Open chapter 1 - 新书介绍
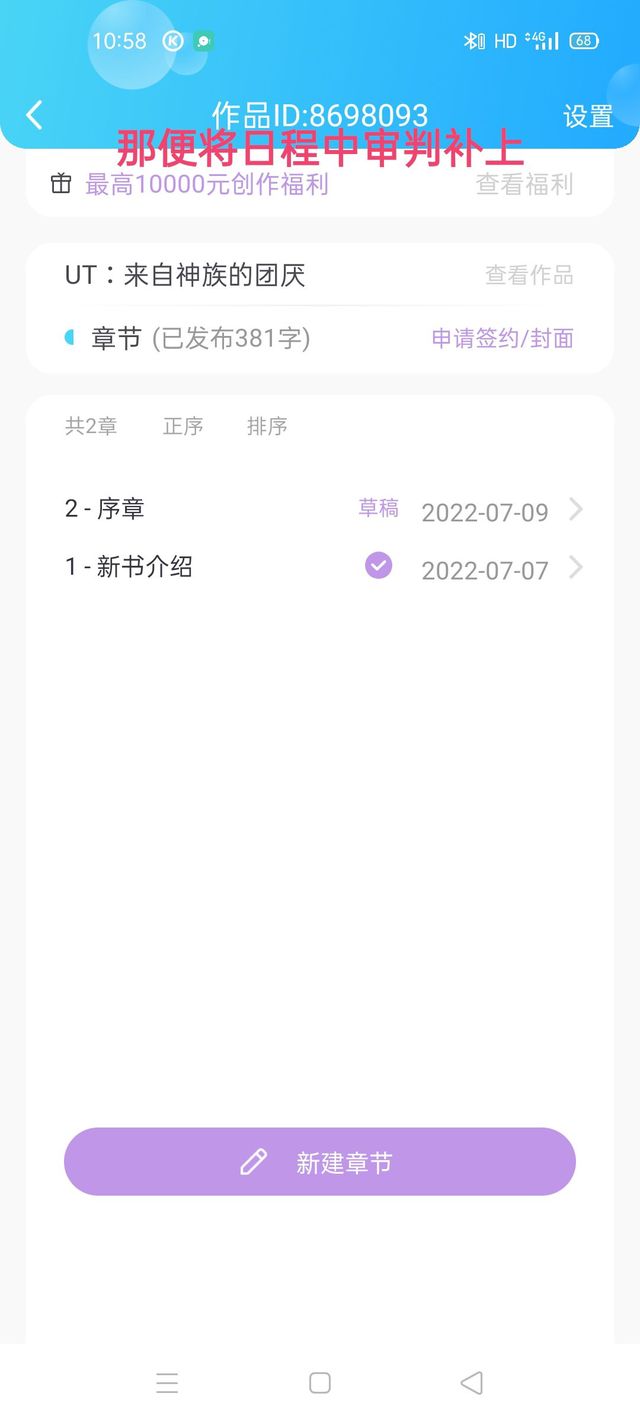Image resolution: width=640 pixels, height=1422 pixels. coord(320,568)
